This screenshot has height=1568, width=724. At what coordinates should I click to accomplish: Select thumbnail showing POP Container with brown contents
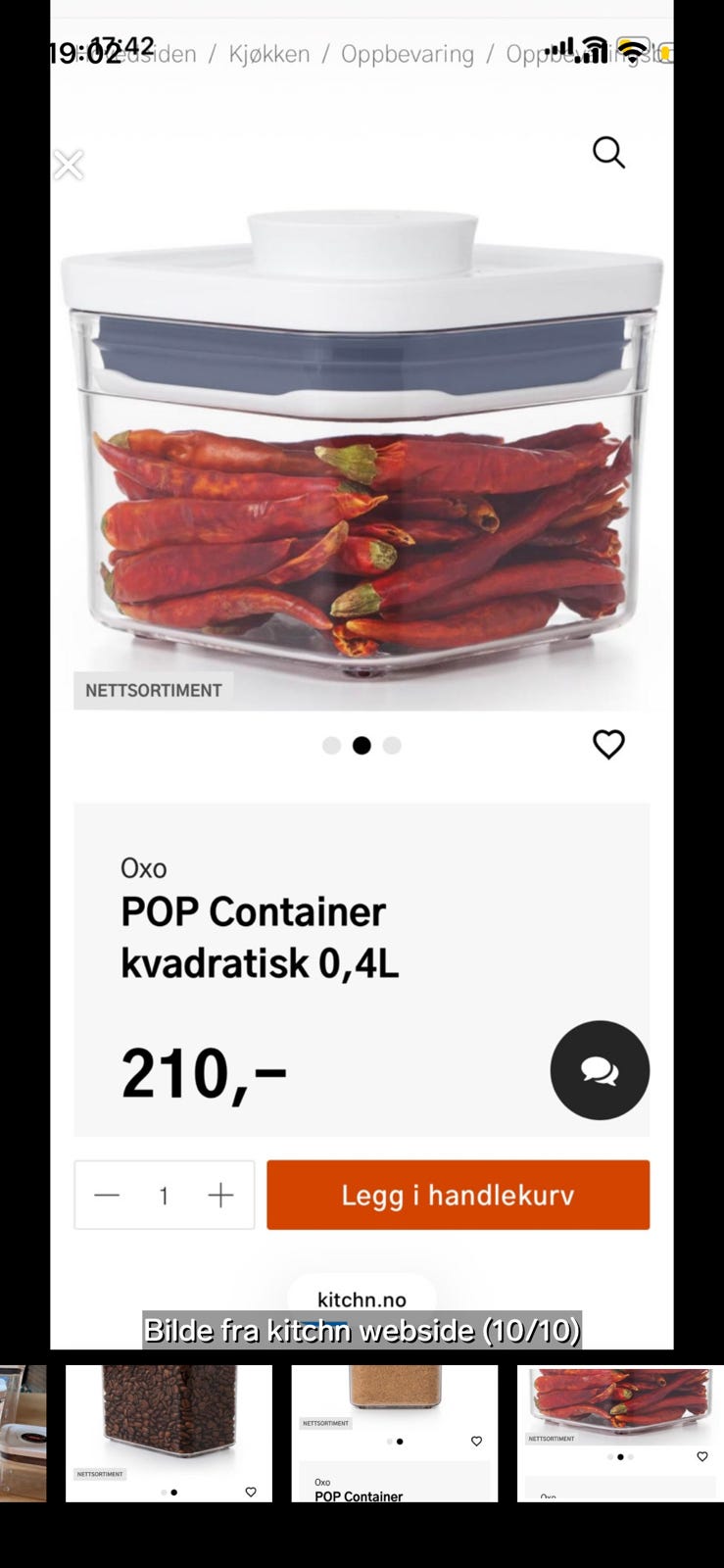(394, 1433)
